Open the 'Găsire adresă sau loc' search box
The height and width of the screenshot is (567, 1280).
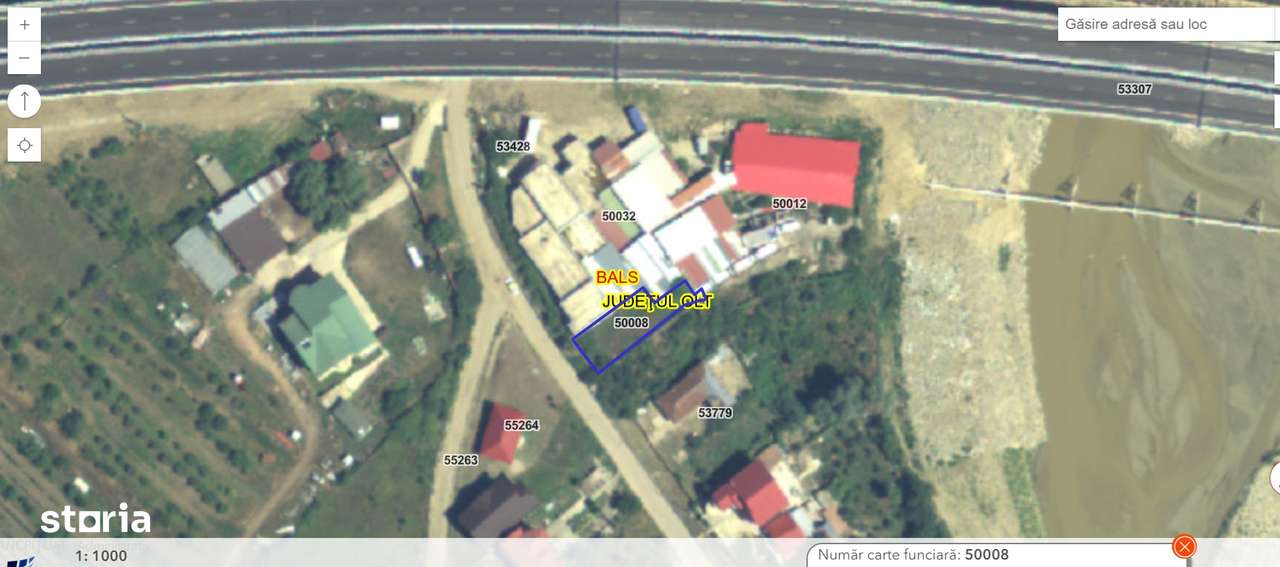tap(1165, 24)
